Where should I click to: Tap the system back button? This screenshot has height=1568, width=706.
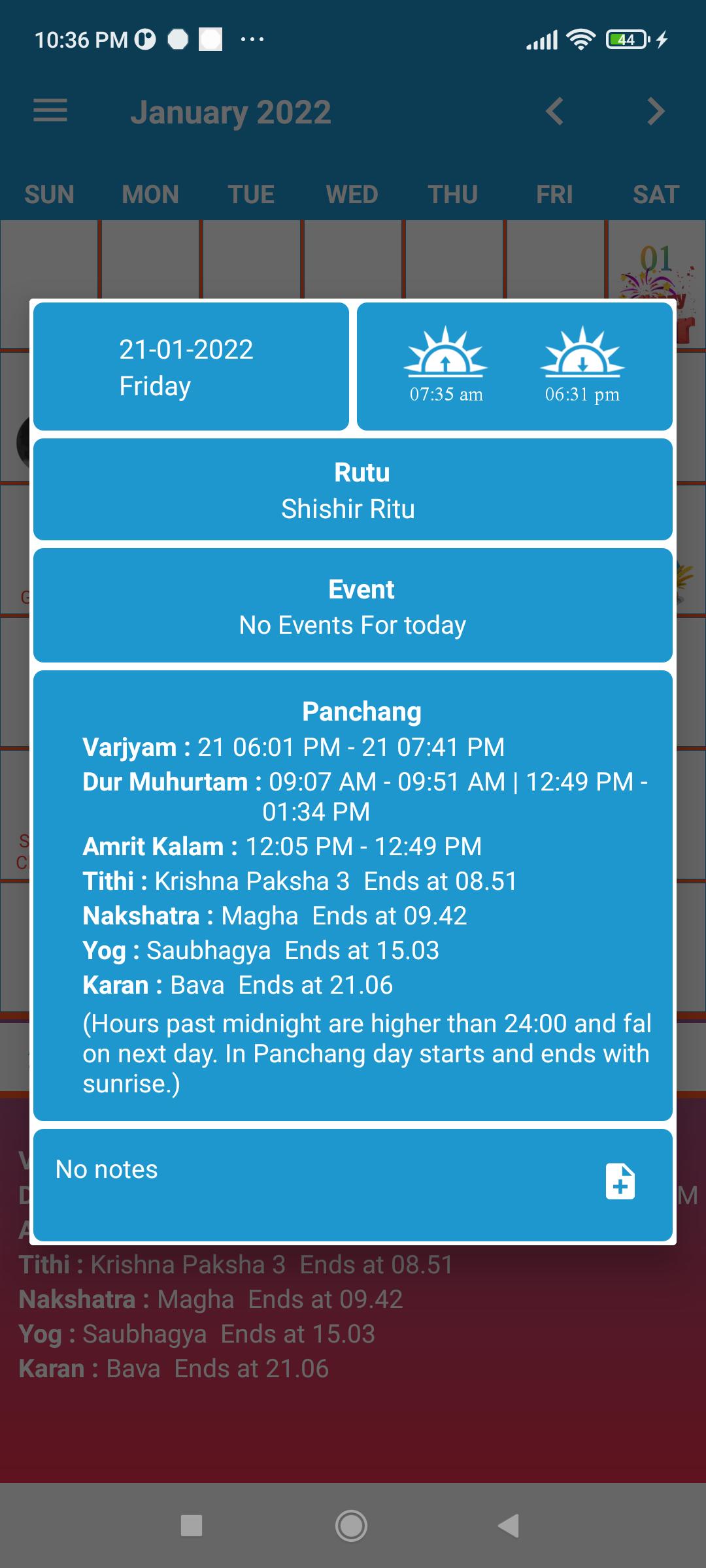coord(509,1526)
